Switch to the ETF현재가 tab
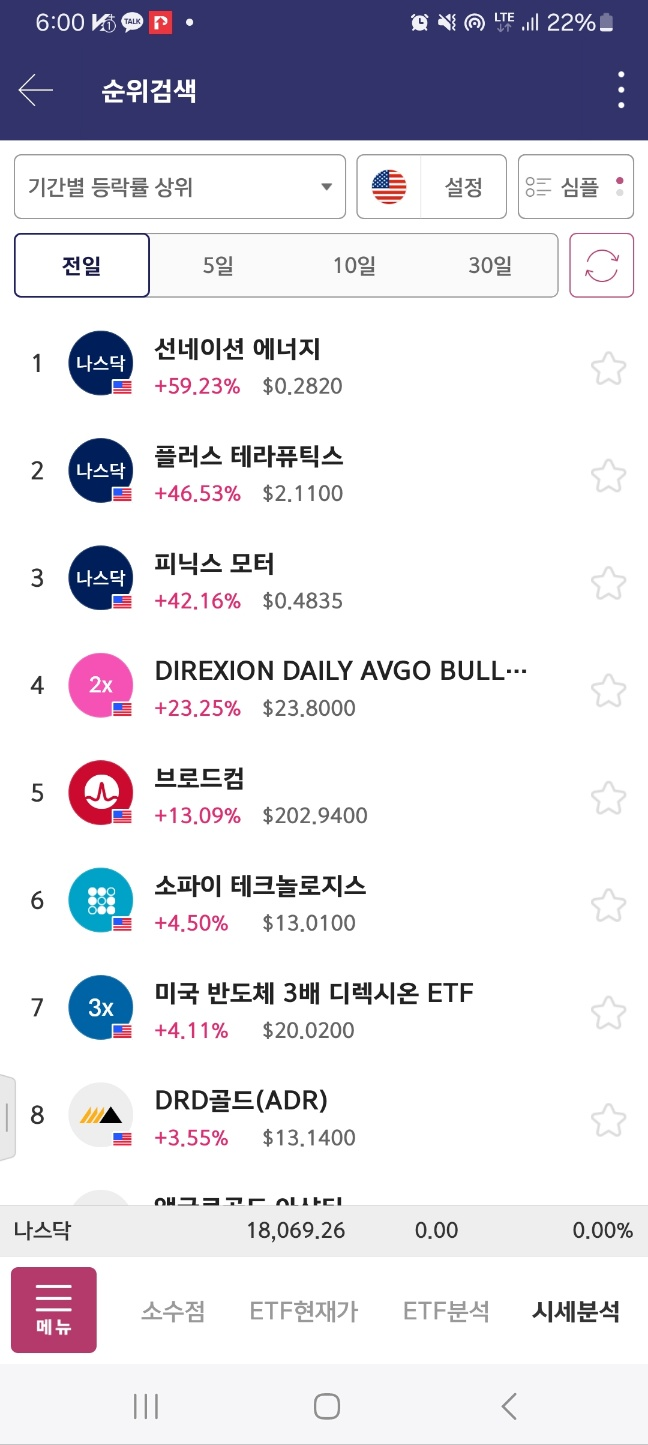 (304, 1311)
